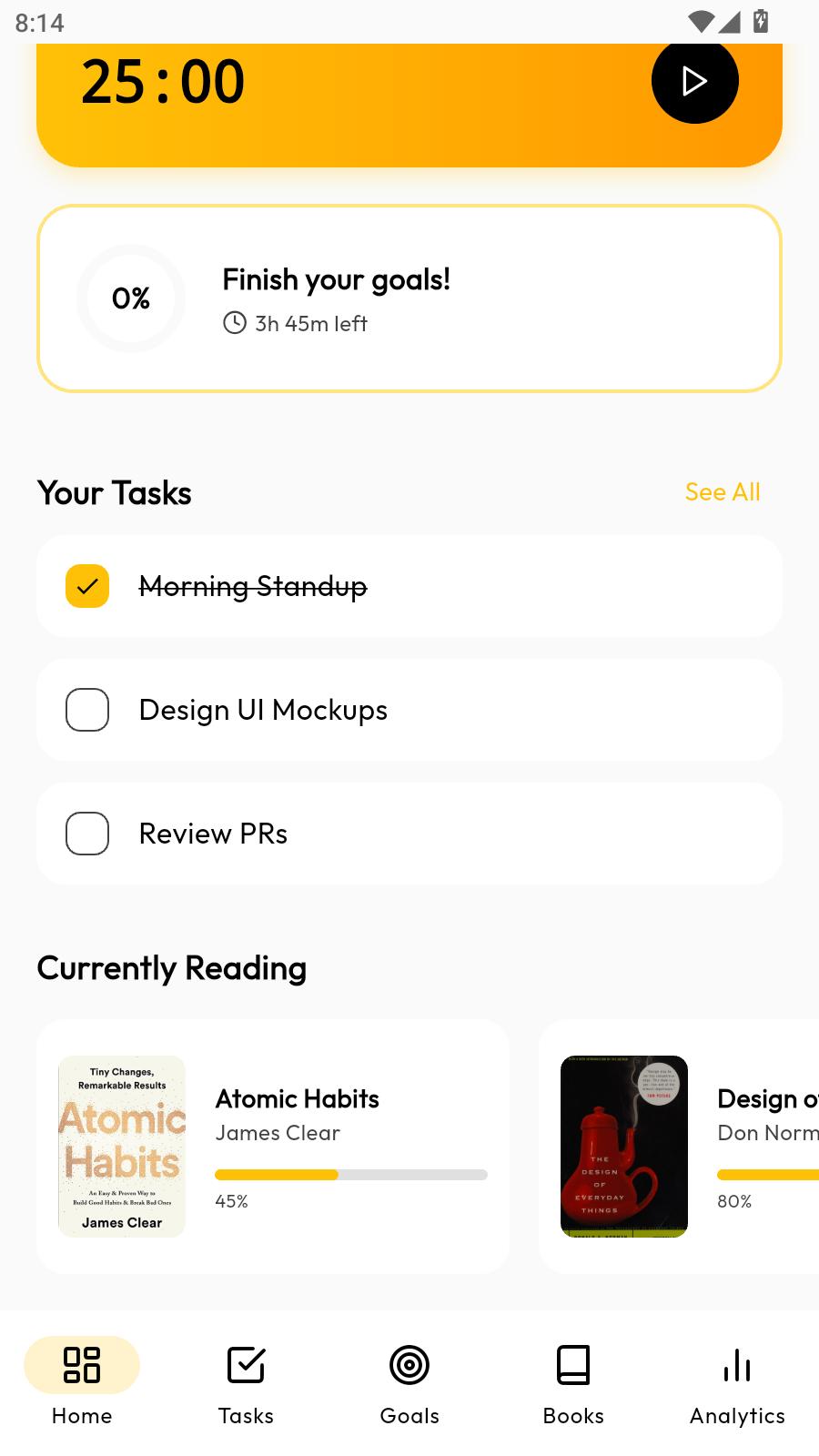
Task: Tap See All tasks link
Action: 722,492
